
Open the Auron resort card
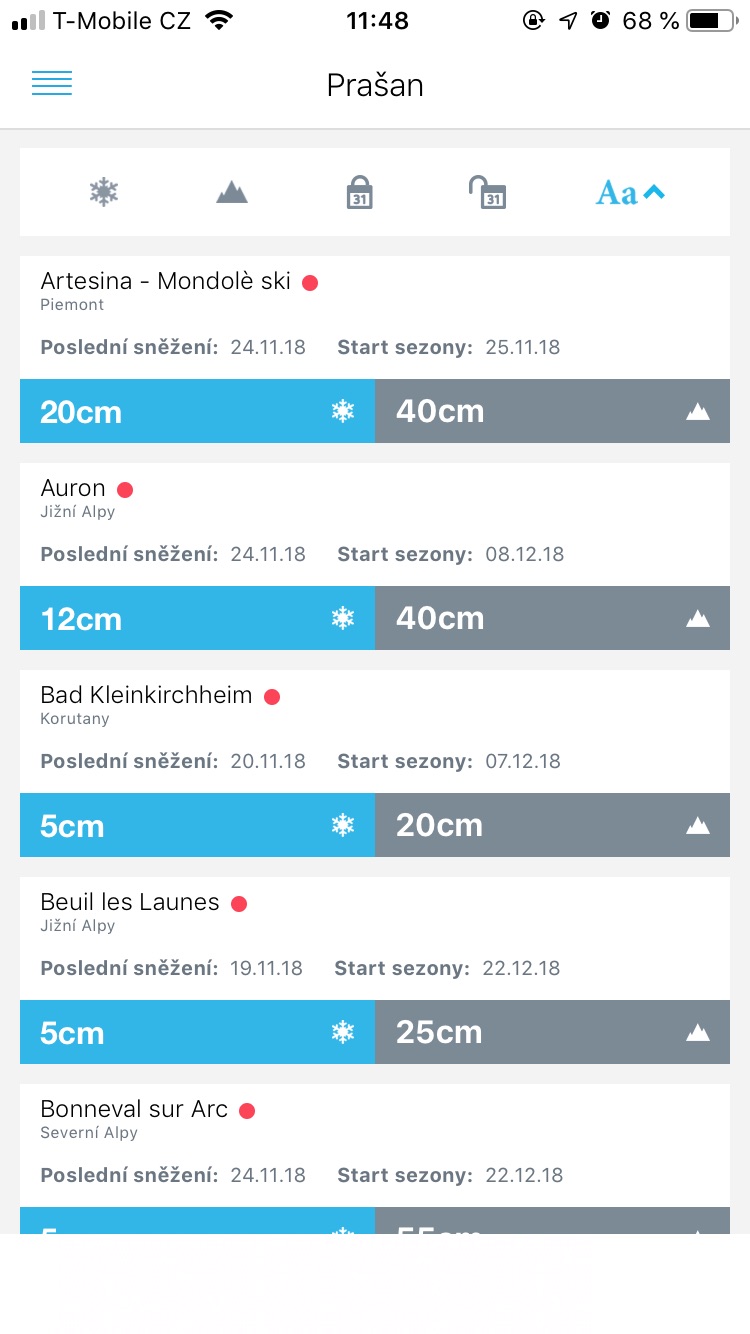point(375,556)
